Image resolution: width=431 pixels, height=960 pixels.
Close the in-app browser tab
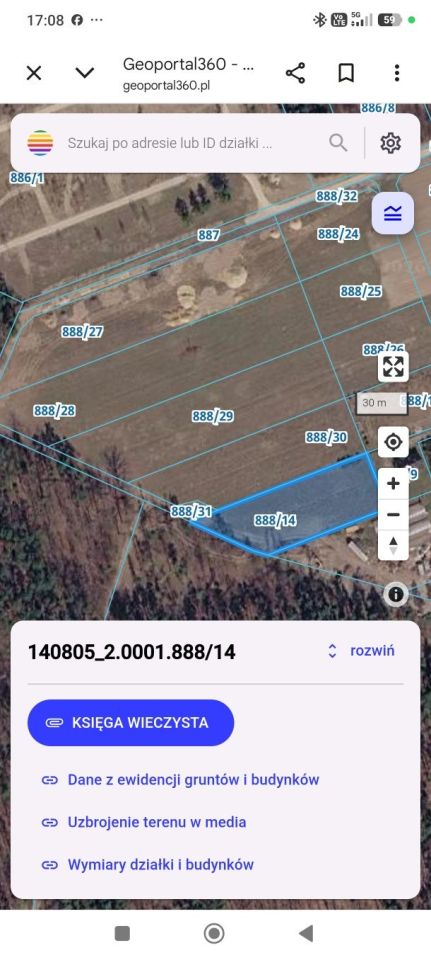[34, 73]
